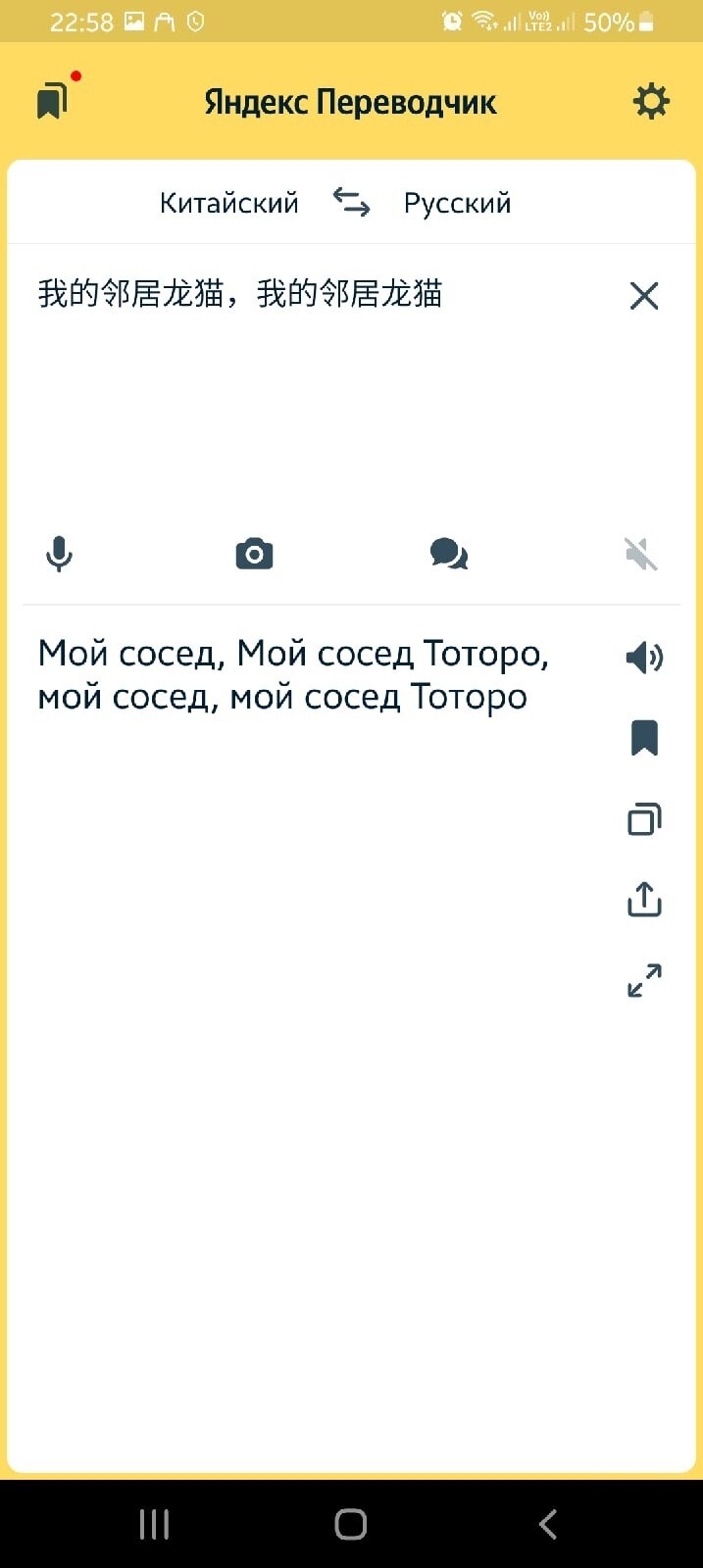Open recent apps from navigation bar
703x1568 pixels.
pos(154,1524)
